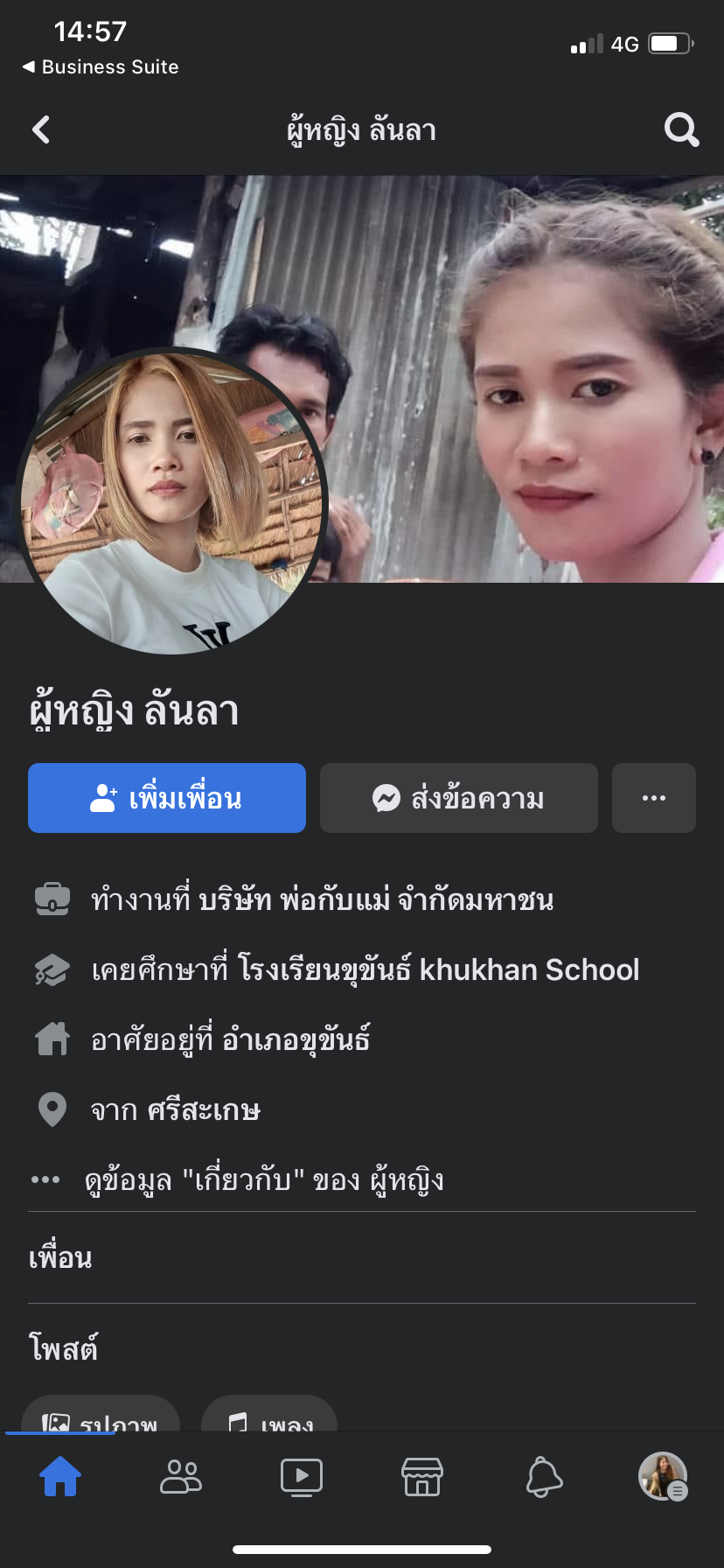This screenshot has height=1568, width=724.
Task: View the circular profile picture
Action: click(171, 502)
